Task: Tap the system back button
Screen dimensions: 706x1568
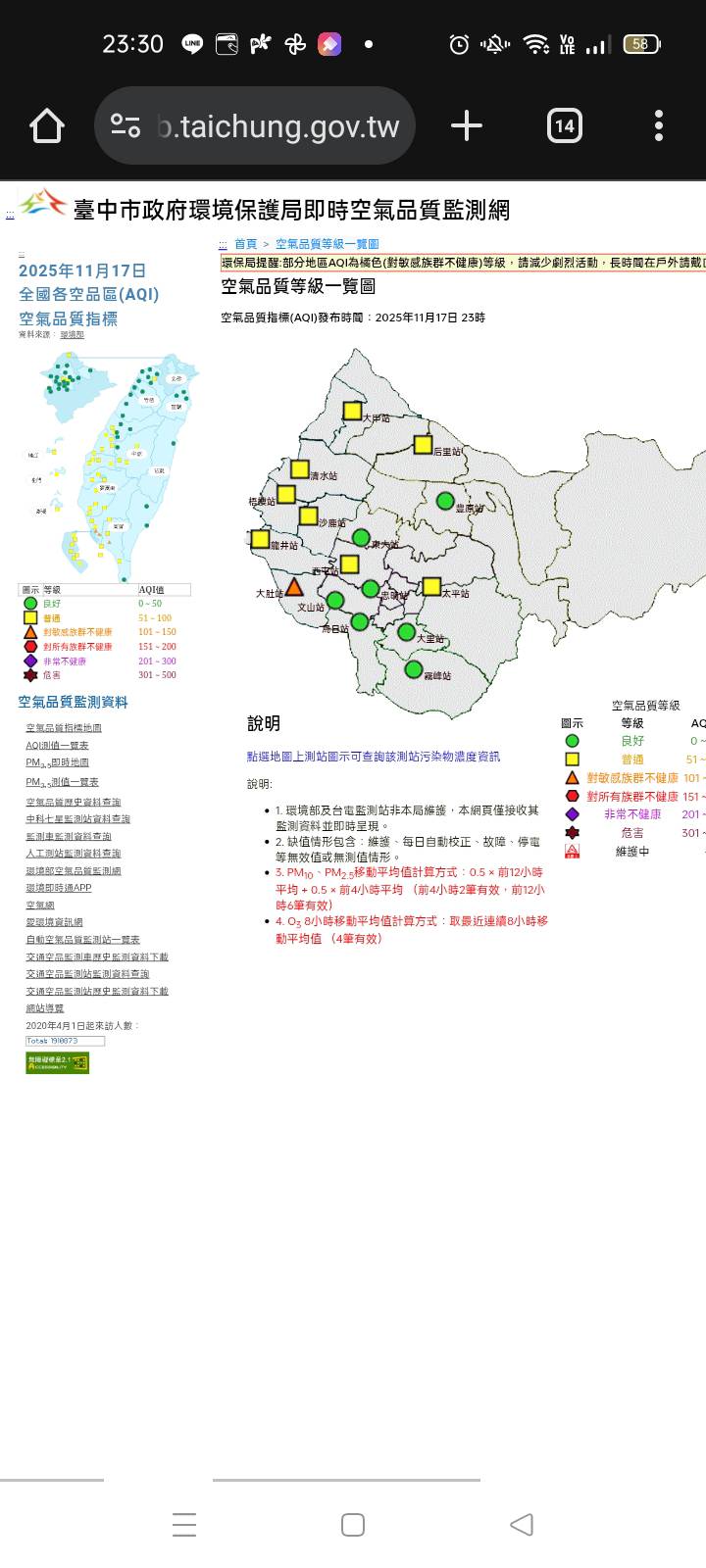Action: click(x=522, y=1524)
